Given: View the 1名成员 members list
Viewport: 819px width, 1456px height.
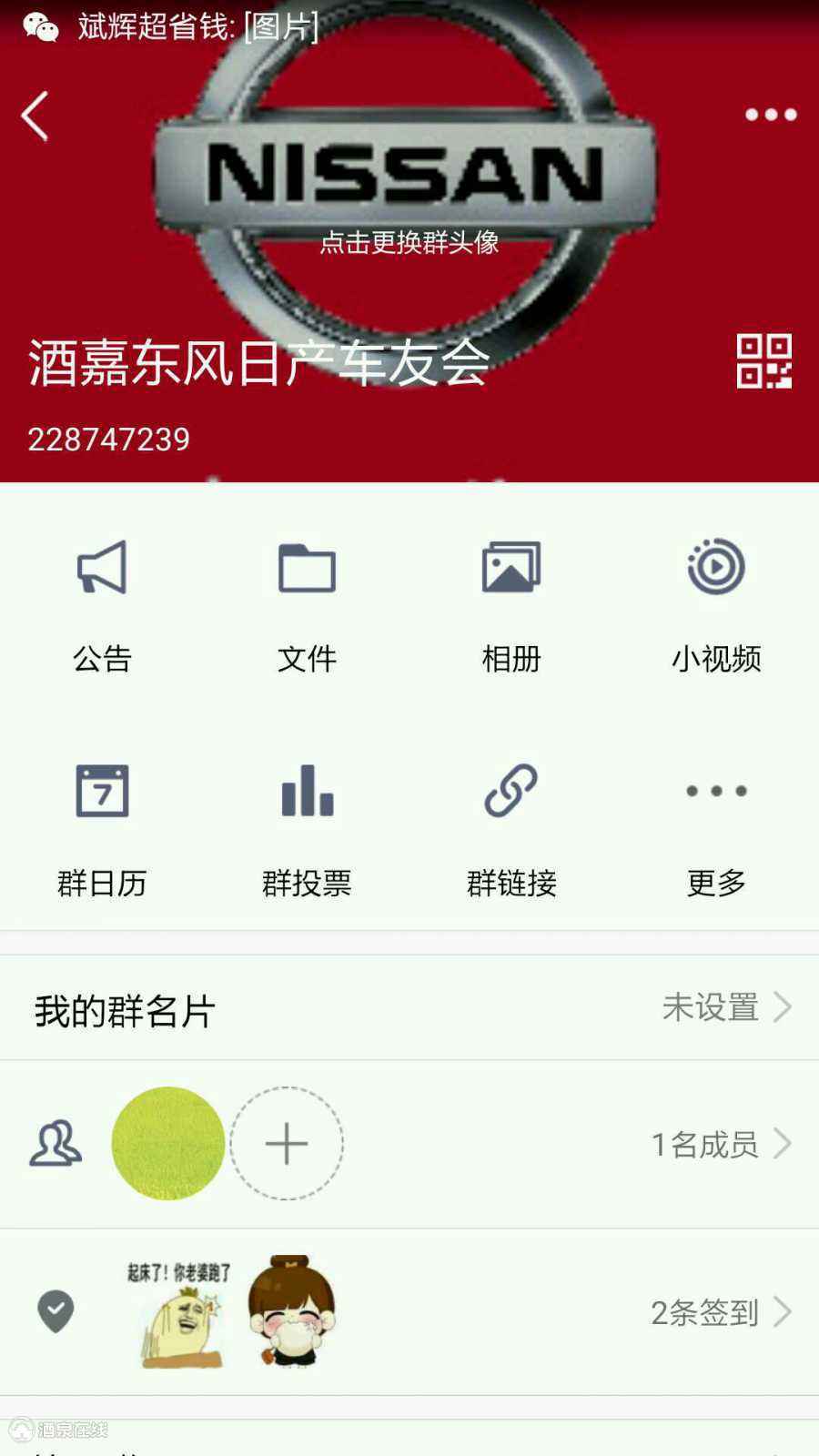Looking at the screenshot, I should (x=719, y=1144).
